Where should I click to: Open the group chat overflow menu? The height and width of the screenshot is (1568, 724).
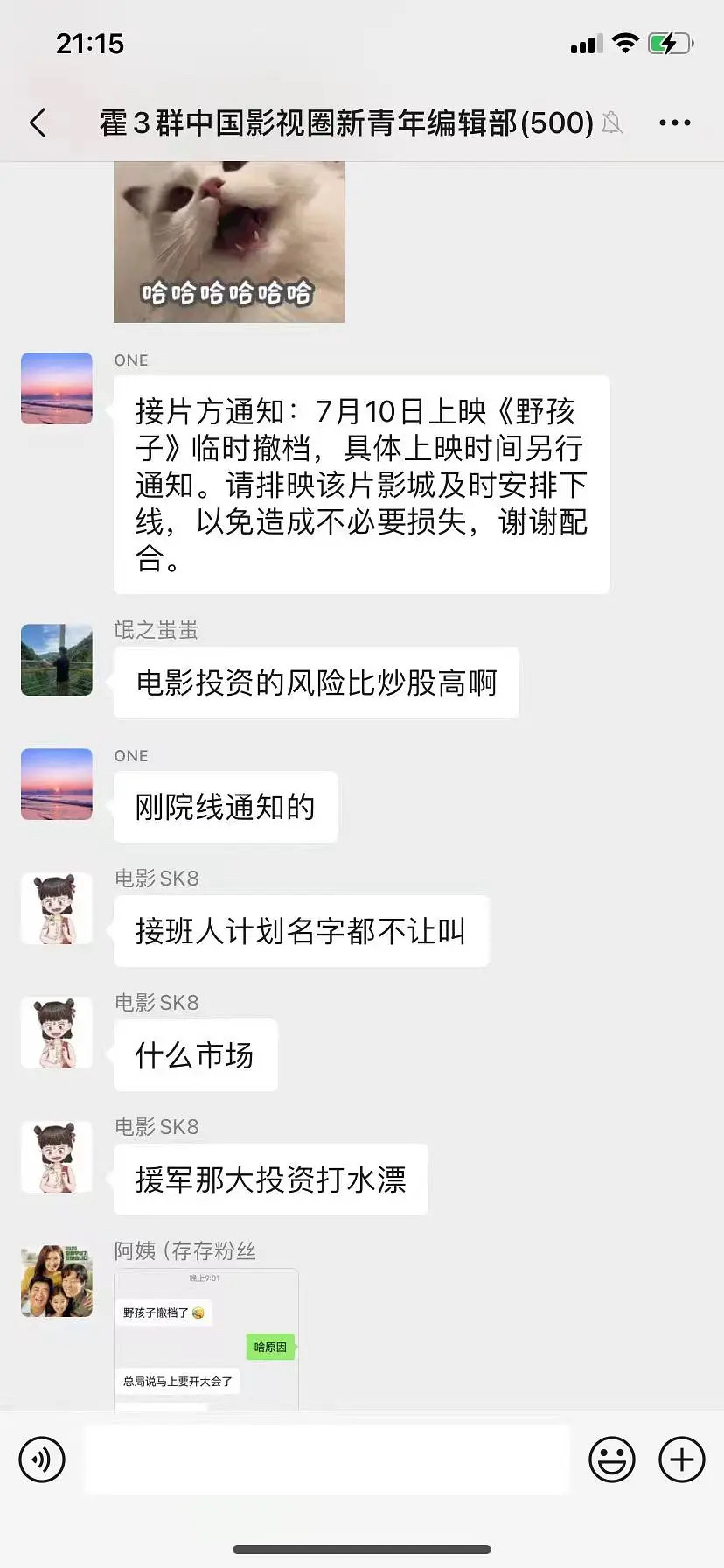pos(674,122)
